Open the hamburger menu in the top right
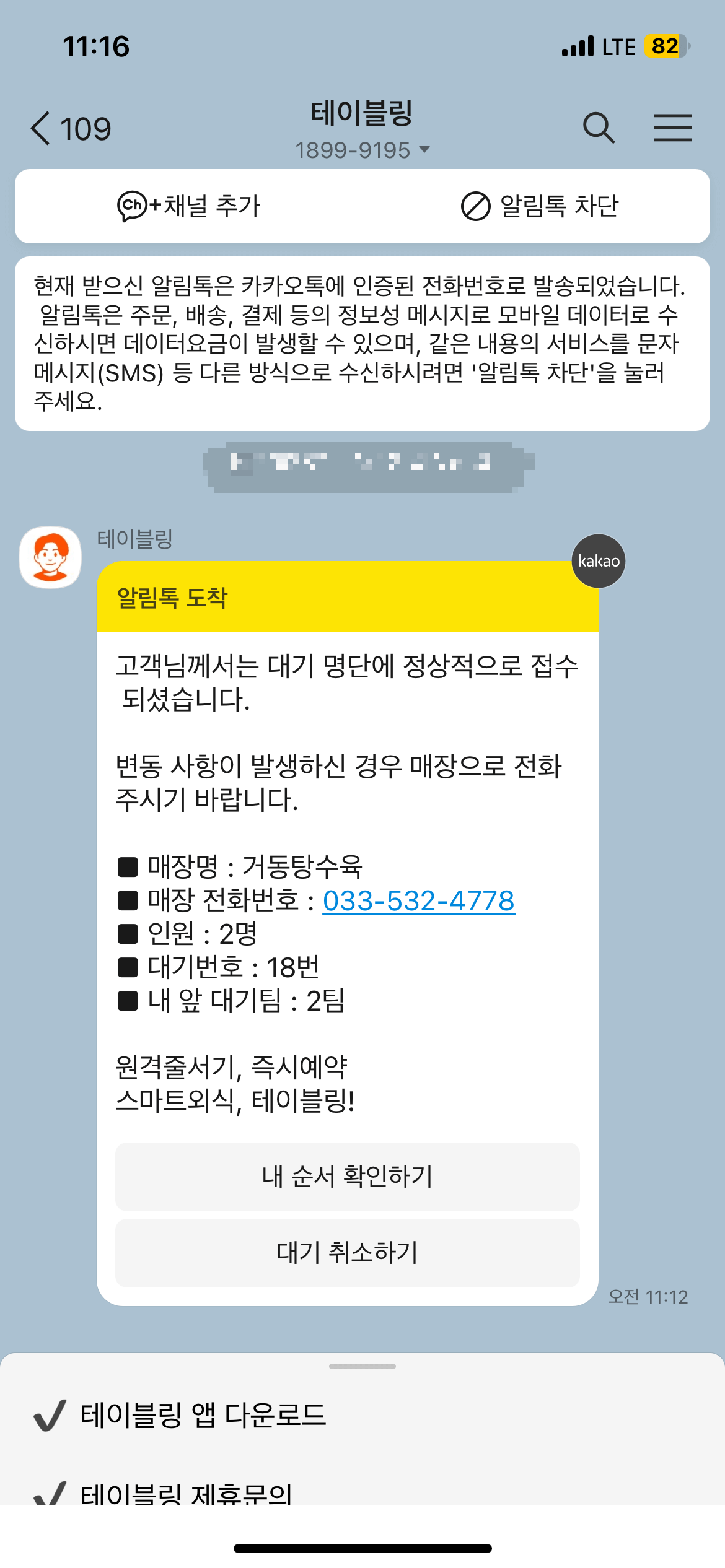 pyautogui.click(x=673, y=128)
